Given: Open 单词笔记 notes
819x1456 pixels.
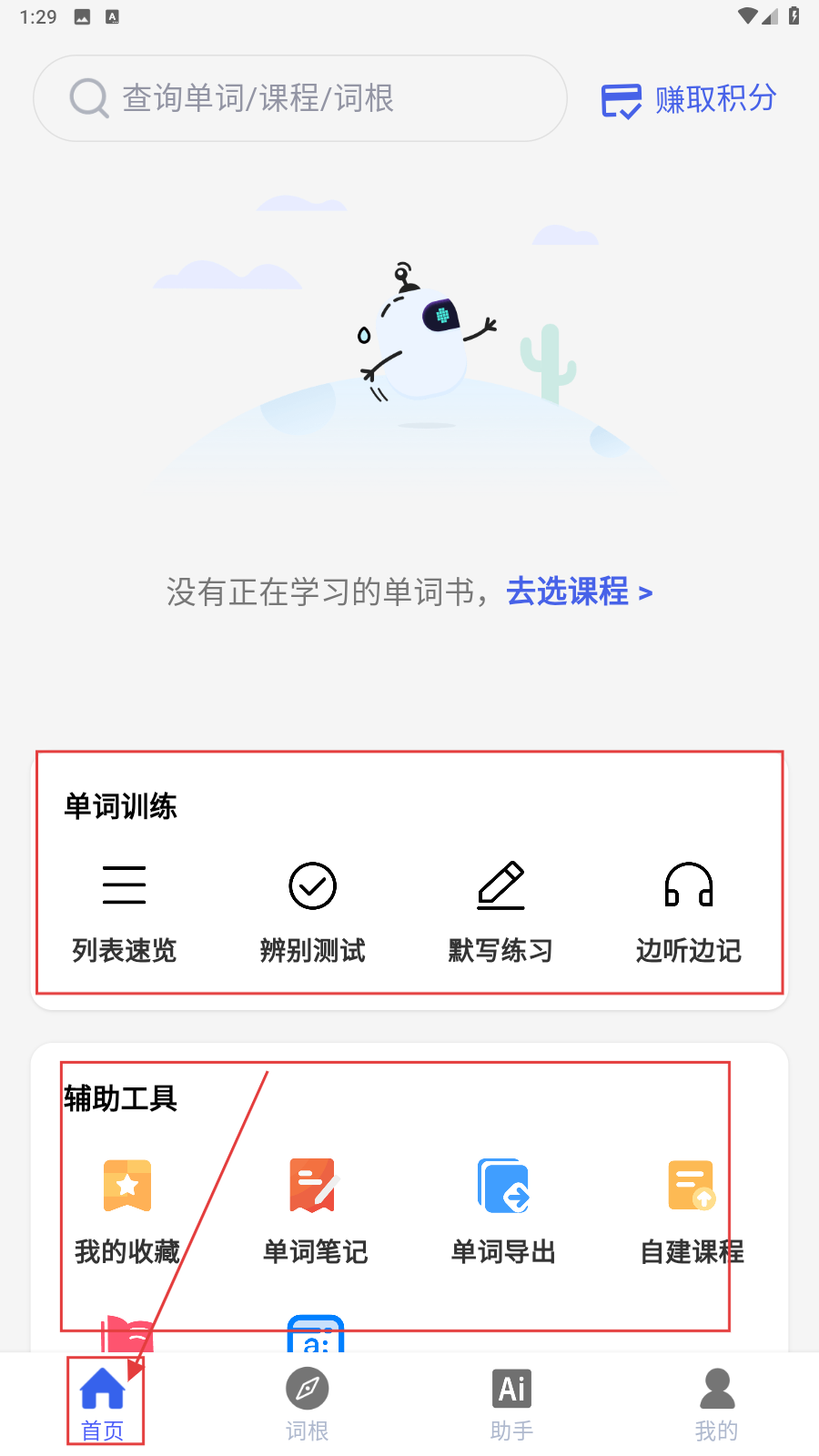Looking at the screenshot, I should (x=315, y=1212).
